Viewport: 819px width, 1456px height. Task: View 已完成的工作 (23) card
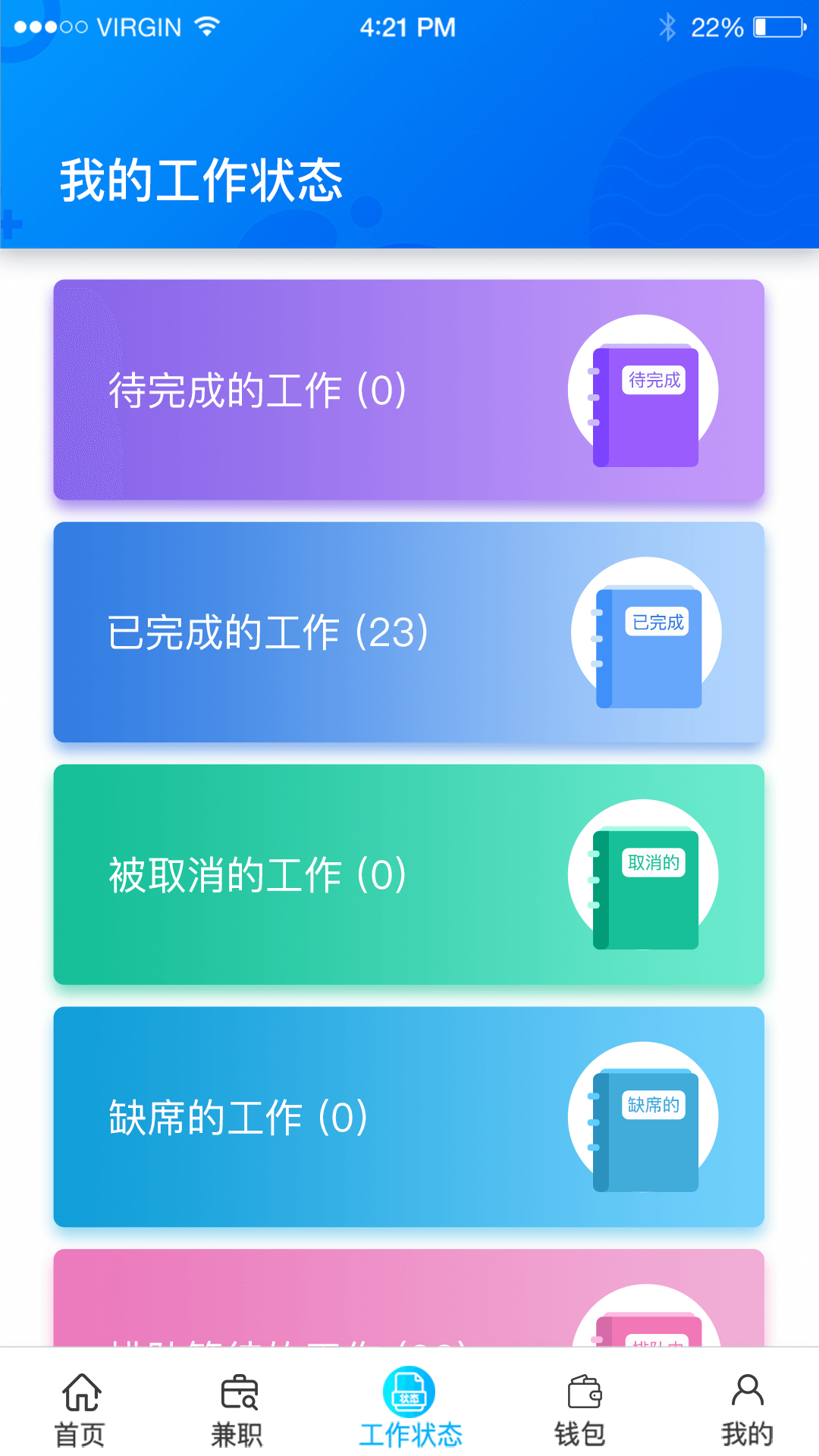pyautogui.click(x=408, y=632)
